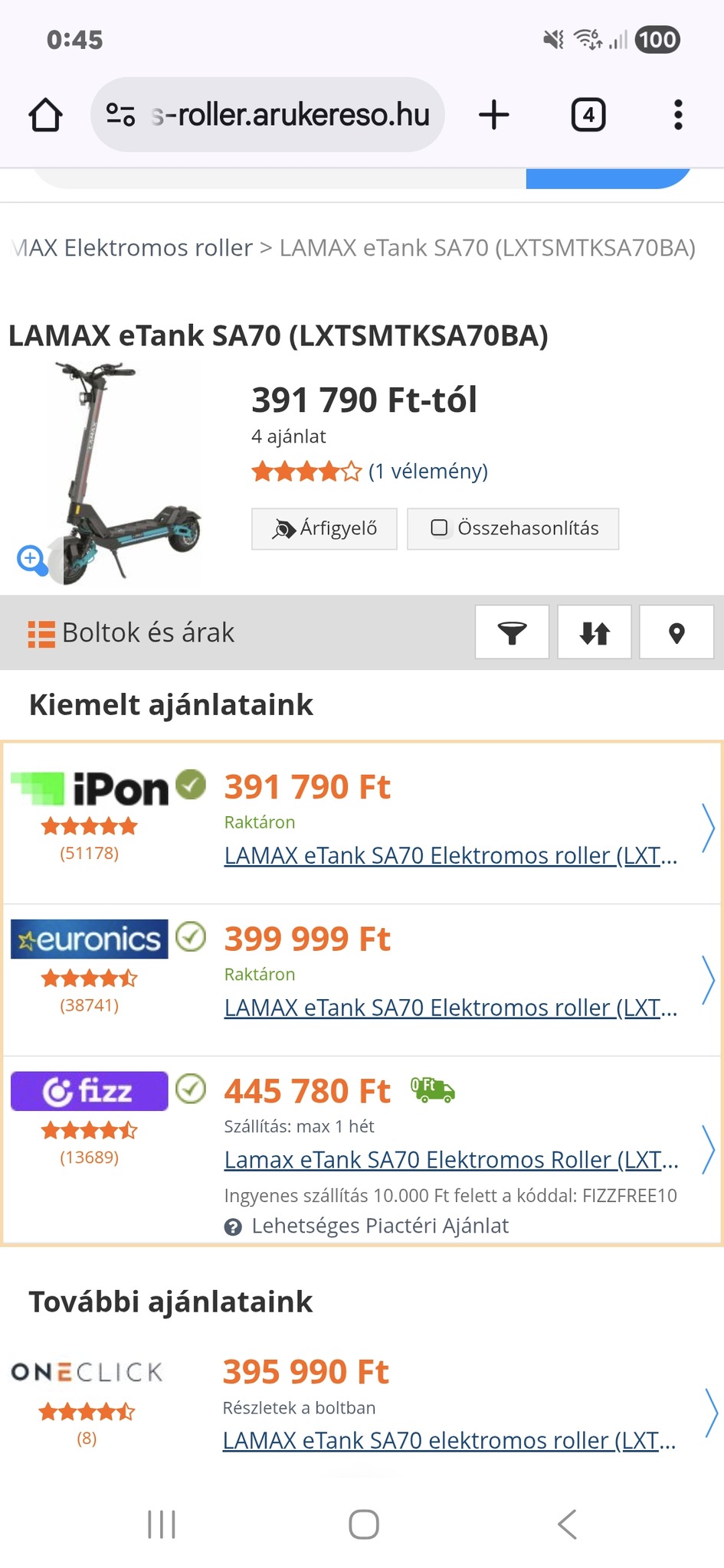
Task: Show the open tabs switcher
Action: (x=588, y=116)
